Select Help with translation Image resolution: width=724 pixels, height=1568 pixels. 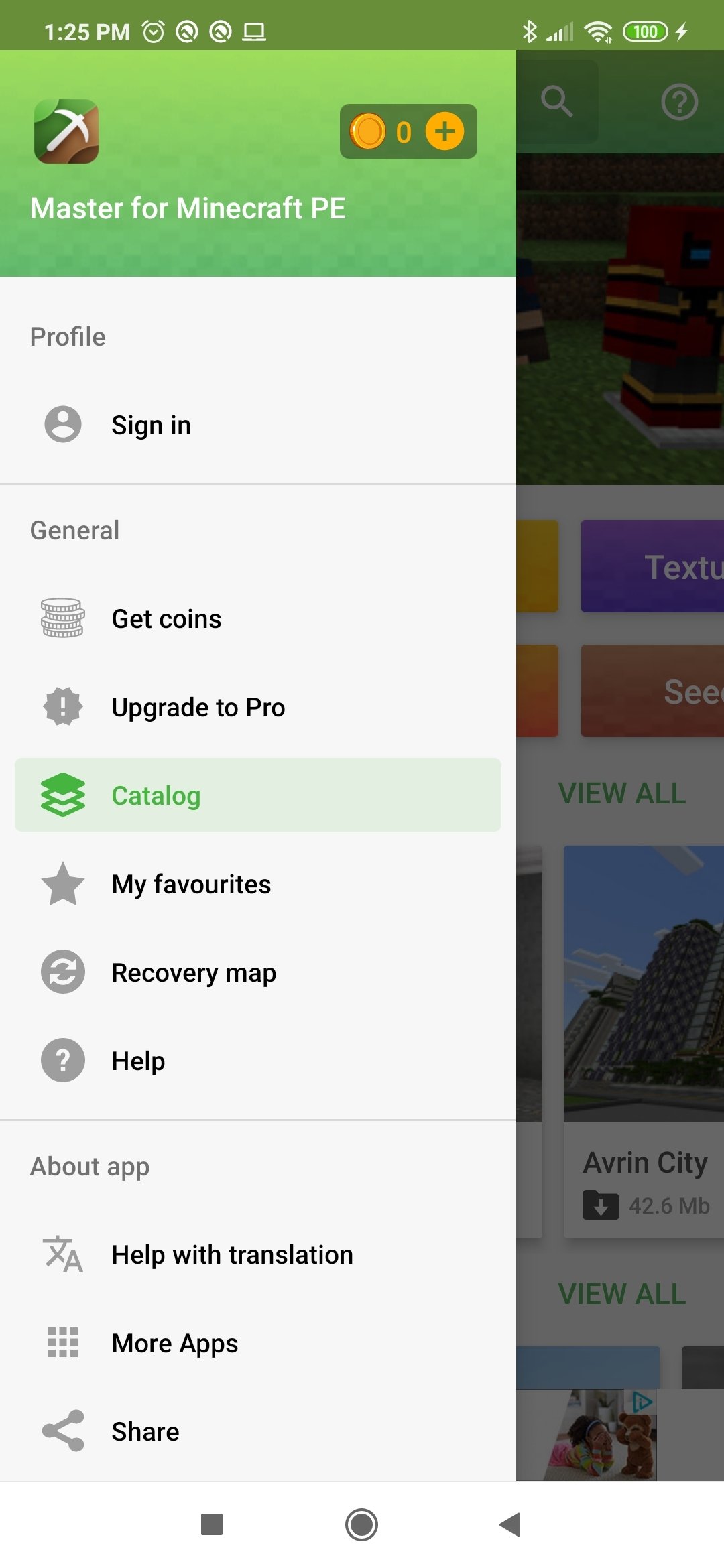coord(258,1254)
